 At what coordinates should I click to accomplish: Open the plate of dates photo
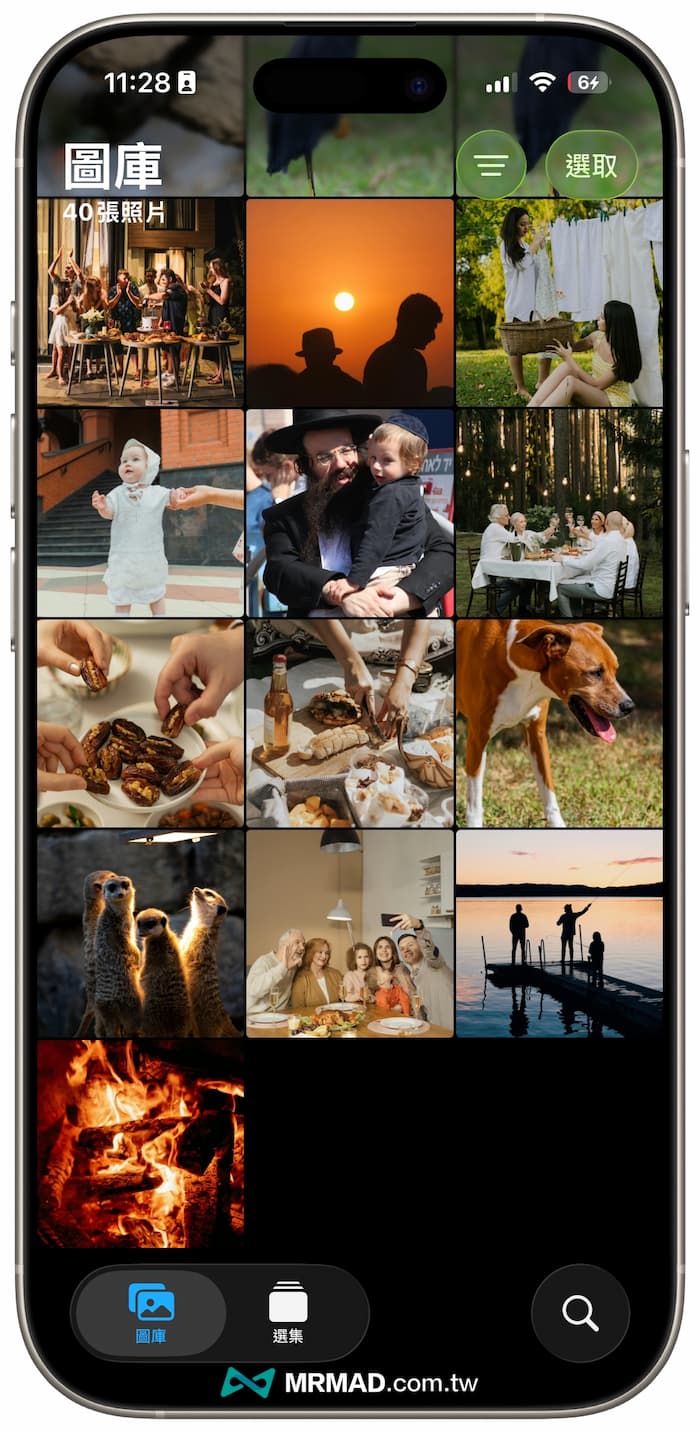click(x=140, y=723)
